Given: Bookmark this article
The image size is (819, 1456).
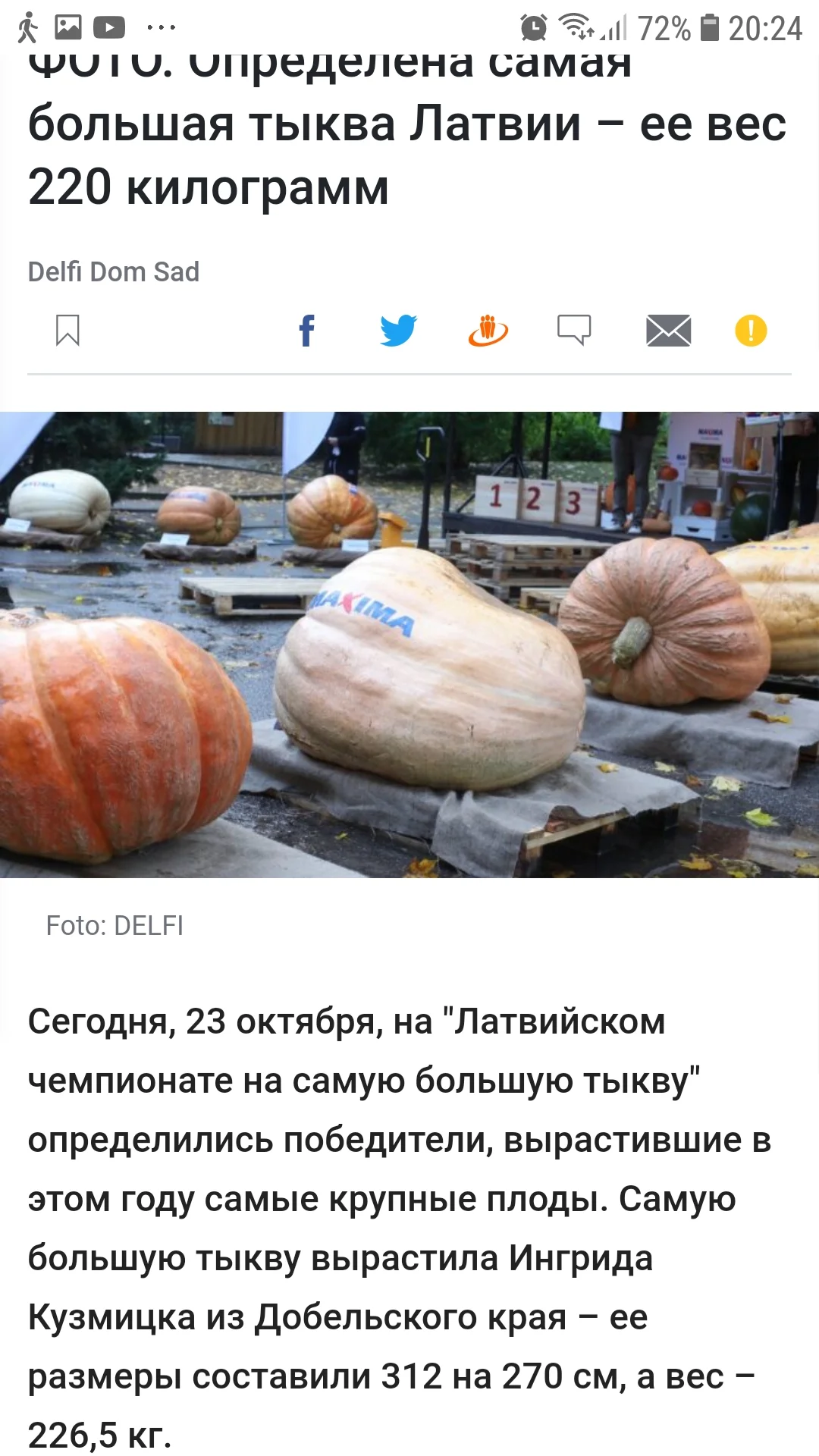Looking at the screenshot, I should click(x=68, y=331).
